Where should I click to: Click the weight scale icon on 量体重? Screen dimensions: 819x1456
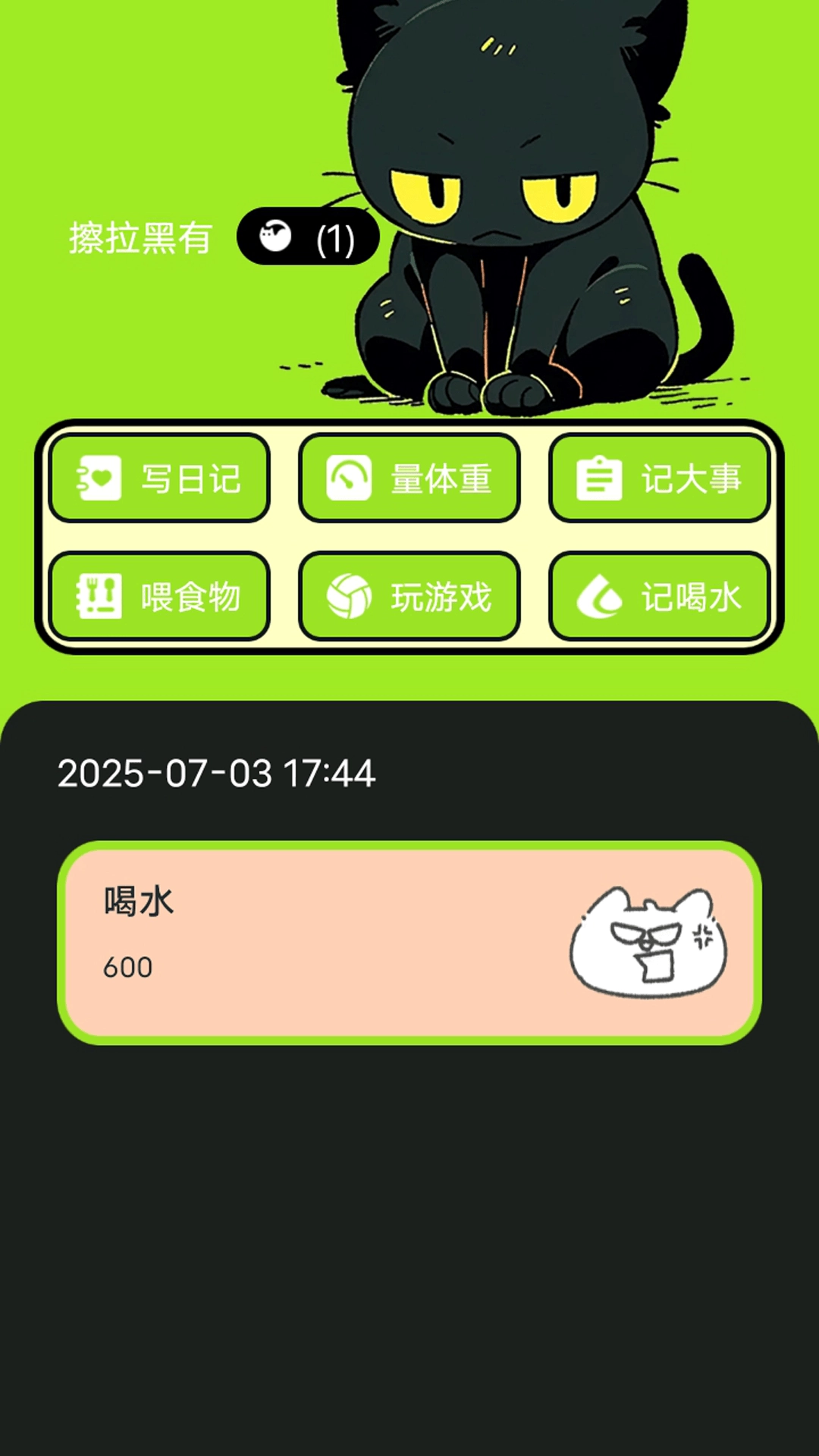348,479
